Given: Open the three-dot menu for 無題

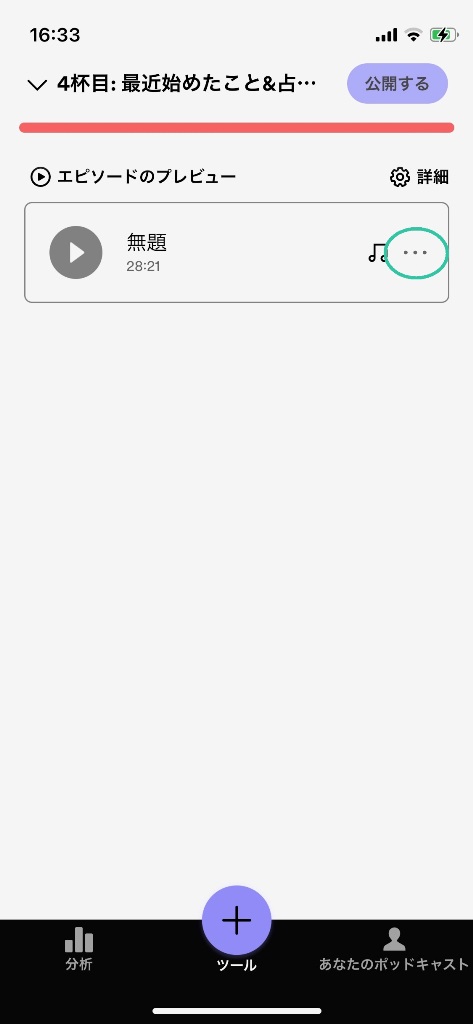Looking at the screenshot, I should 415,253.
